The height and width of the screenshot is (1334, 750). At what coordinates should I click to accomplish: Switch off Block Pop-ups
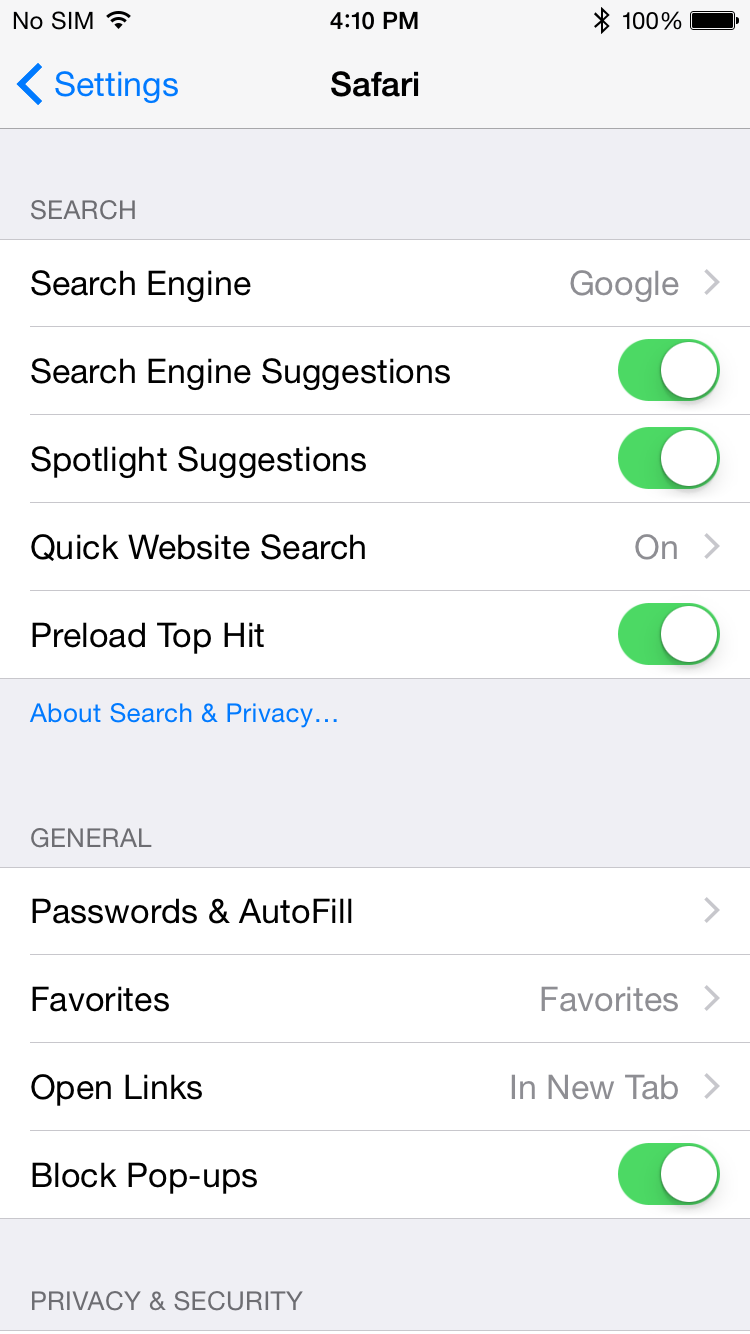click(668, 1175)
